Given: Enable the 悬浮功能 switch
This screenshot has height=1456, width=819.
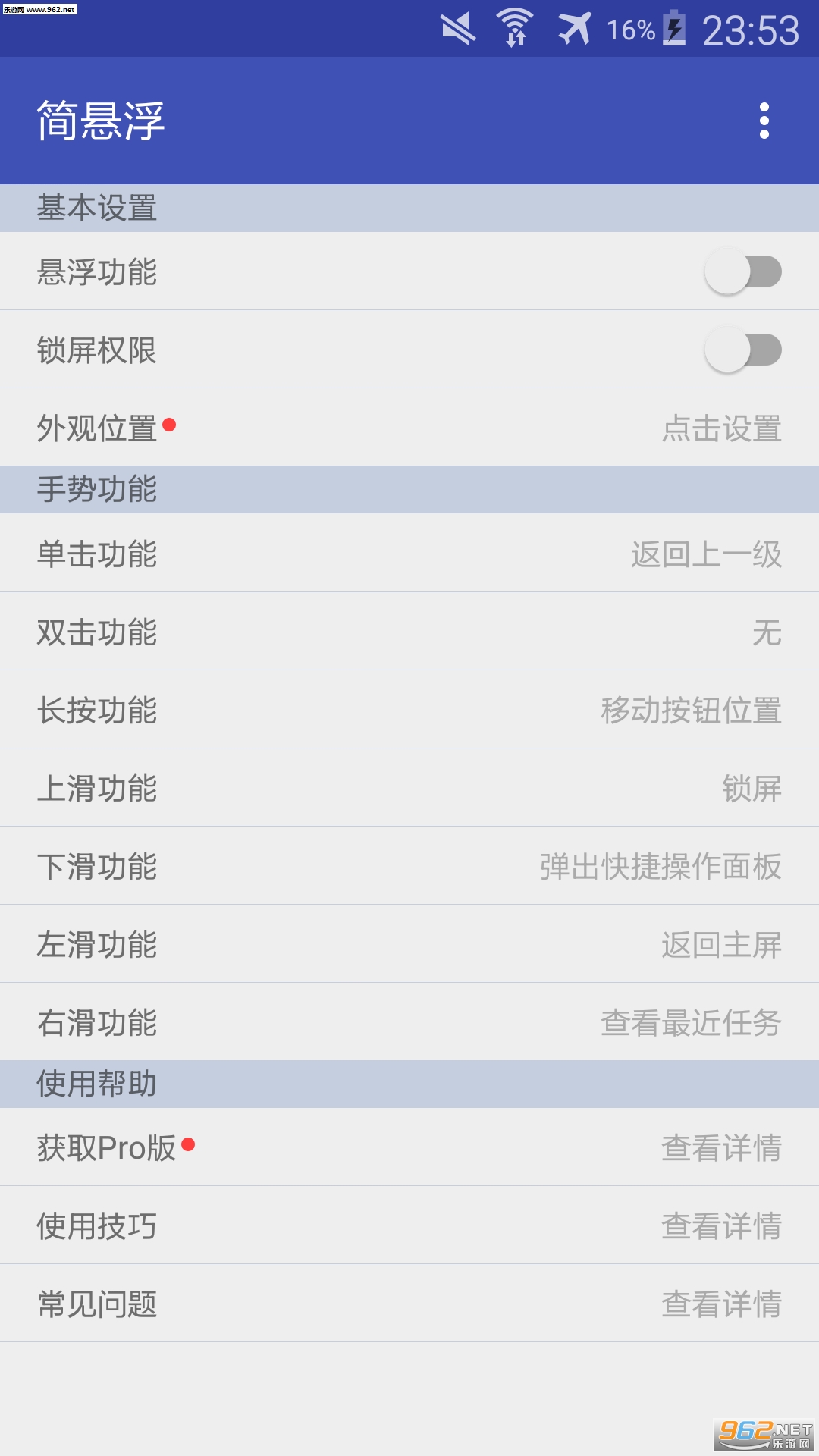Looking at the screenshot, I should [x=743, y=271].
